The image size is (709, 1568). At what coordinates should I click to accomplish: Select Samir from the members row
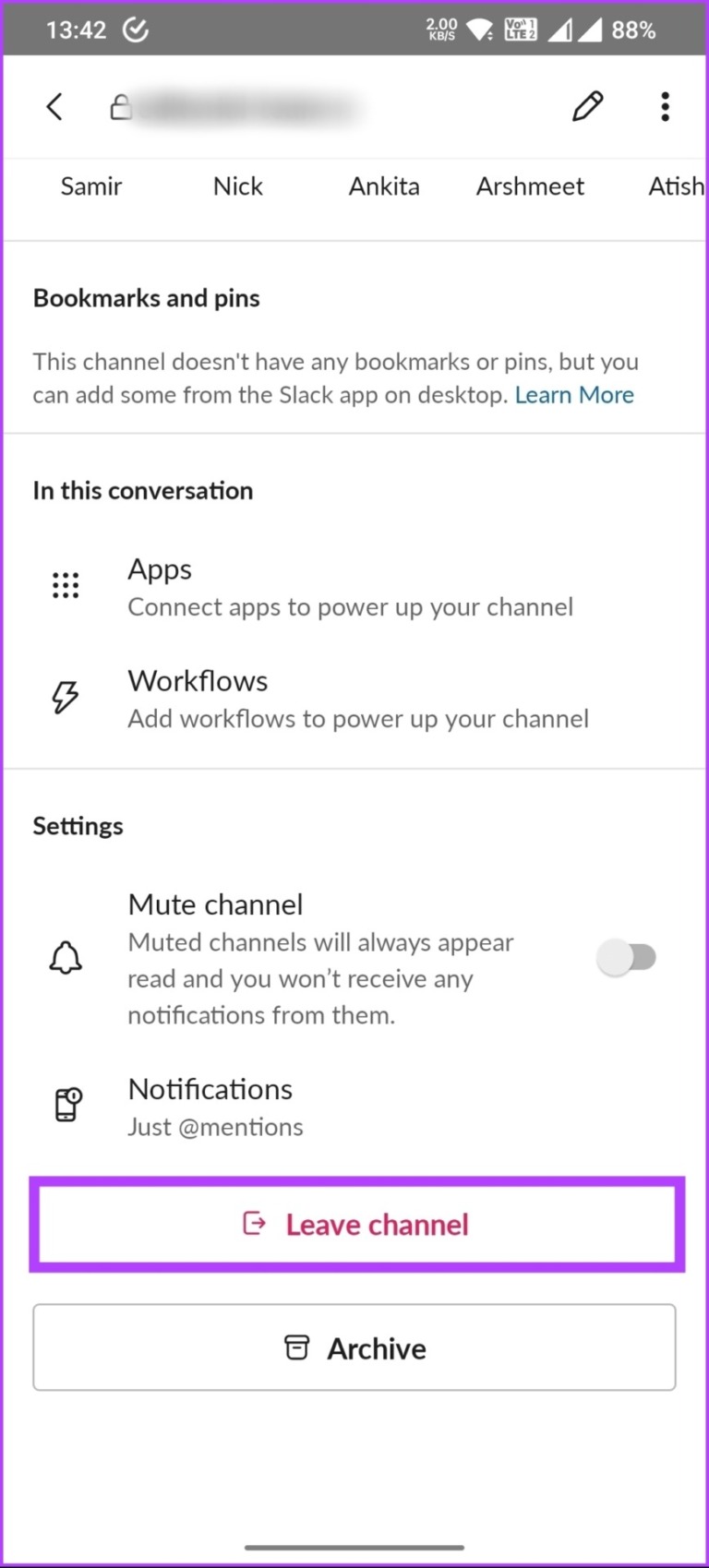[x=90, y=186]
